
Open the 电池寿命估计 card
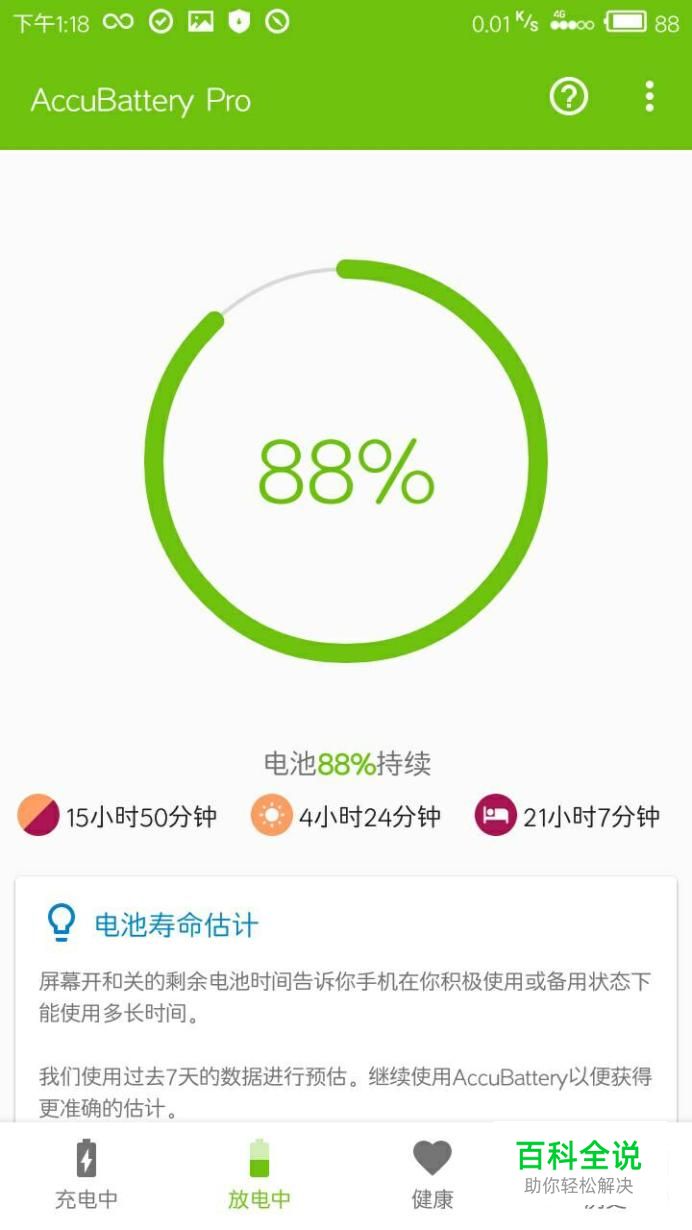[x=346, y=1000]
